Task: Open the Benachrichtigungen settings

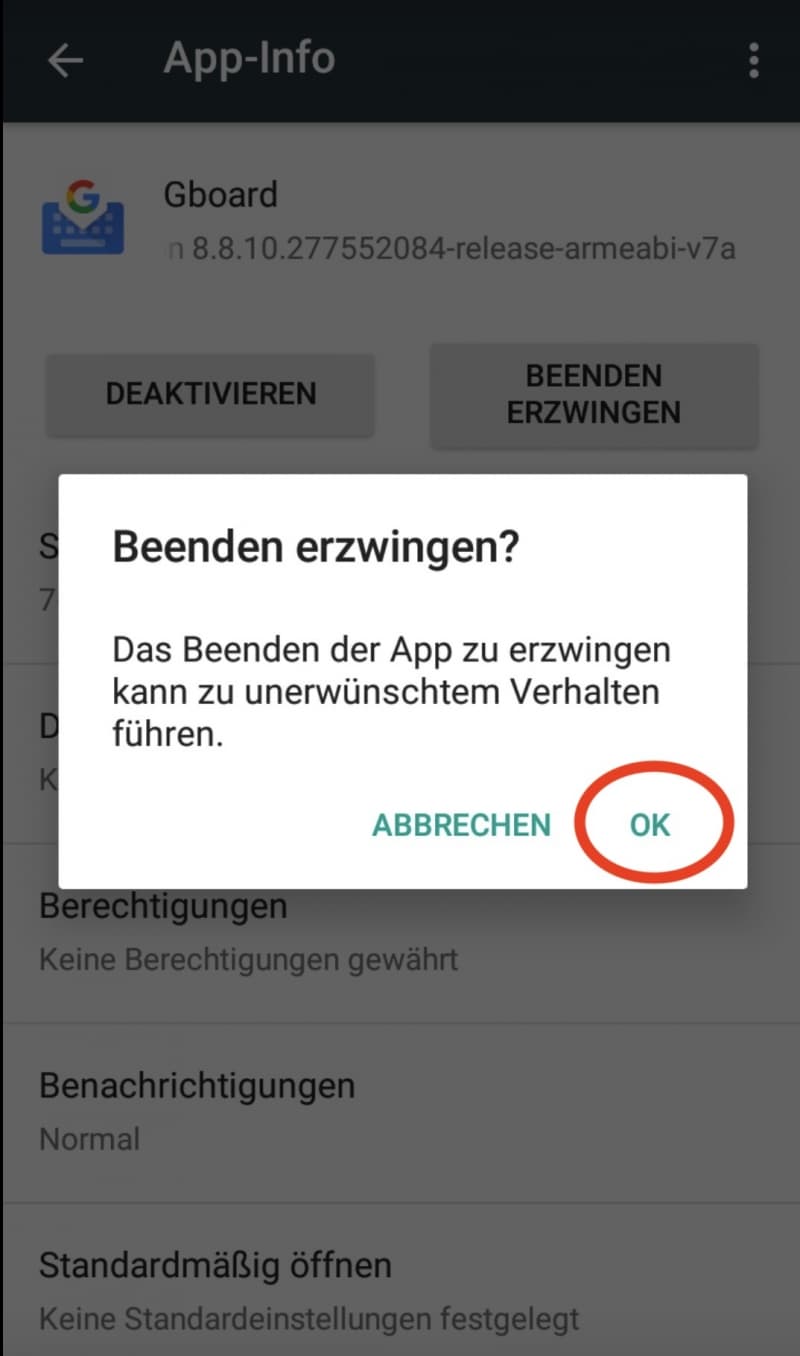Action: 400,1112
